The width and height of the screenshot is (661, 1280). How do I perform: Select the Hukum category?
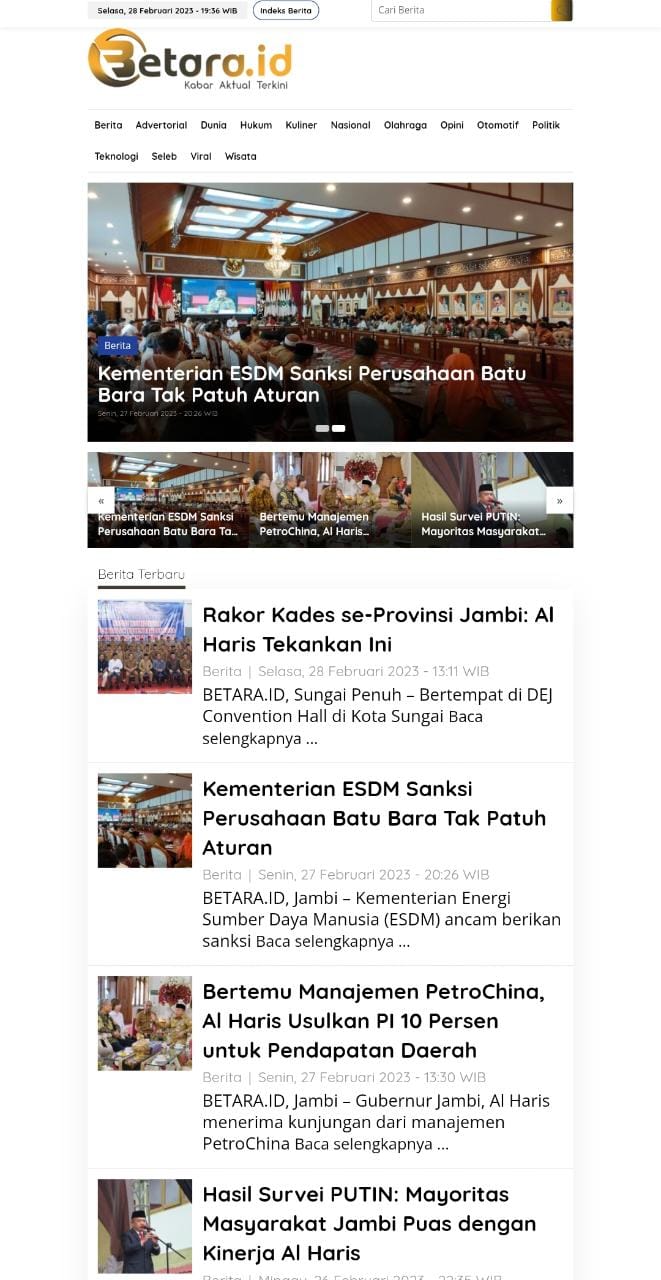click(x=256, y=125)
